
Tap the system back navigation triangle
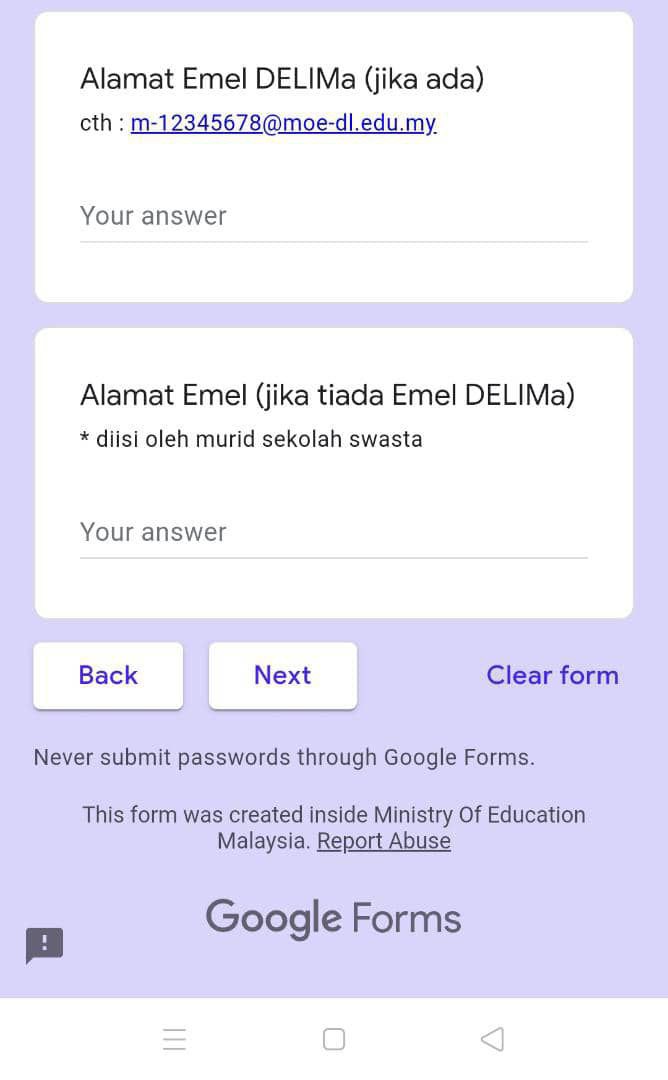pyautogui.click(x=492, y=1040)
